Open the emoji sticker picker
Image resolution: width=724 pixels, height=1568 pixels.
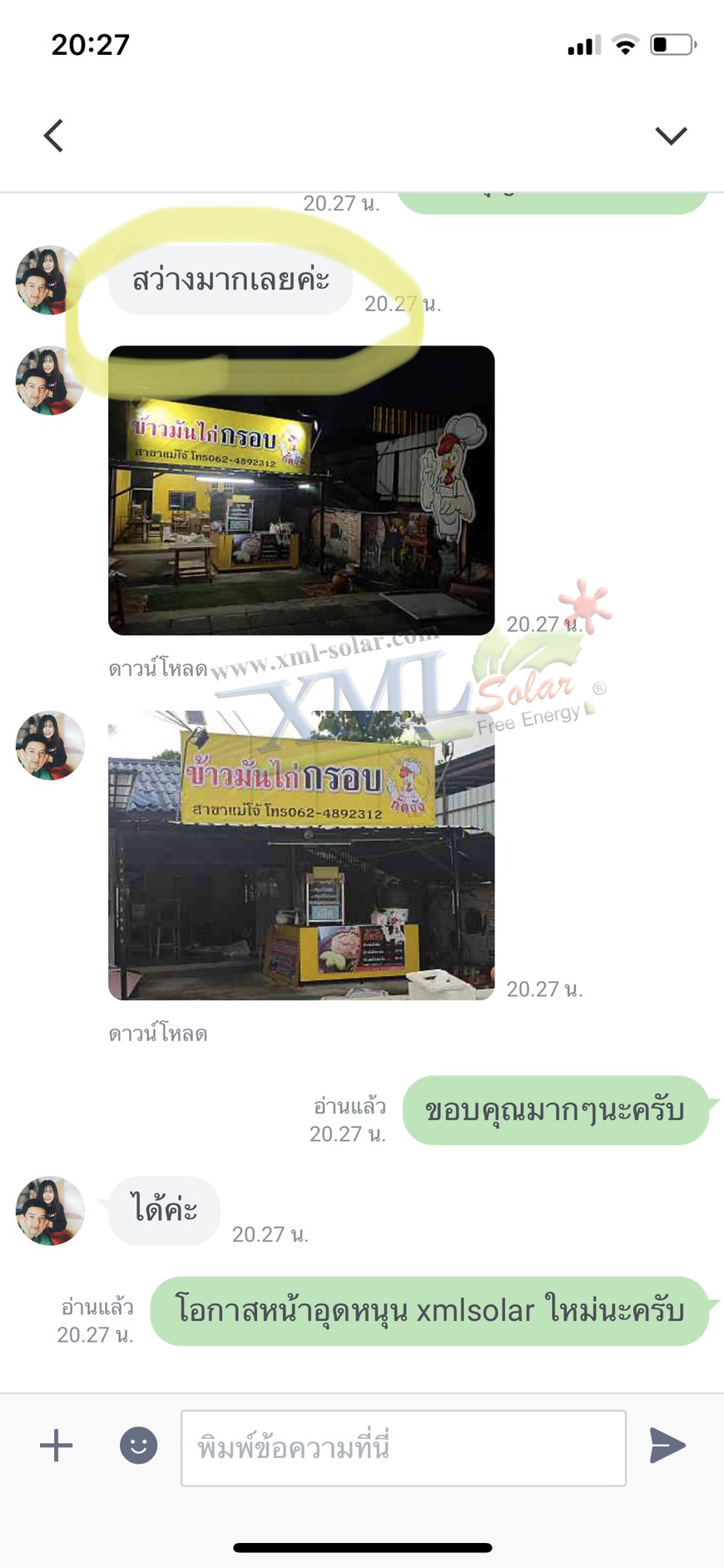138,1446
